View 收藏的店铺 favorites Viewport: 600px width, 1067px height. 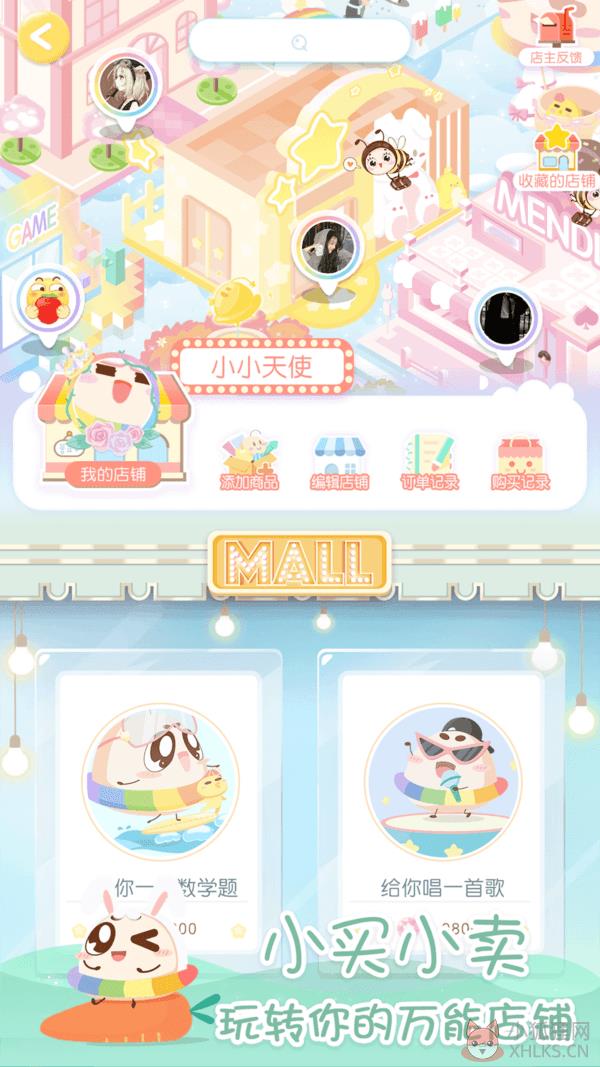(x=556, y=160)
